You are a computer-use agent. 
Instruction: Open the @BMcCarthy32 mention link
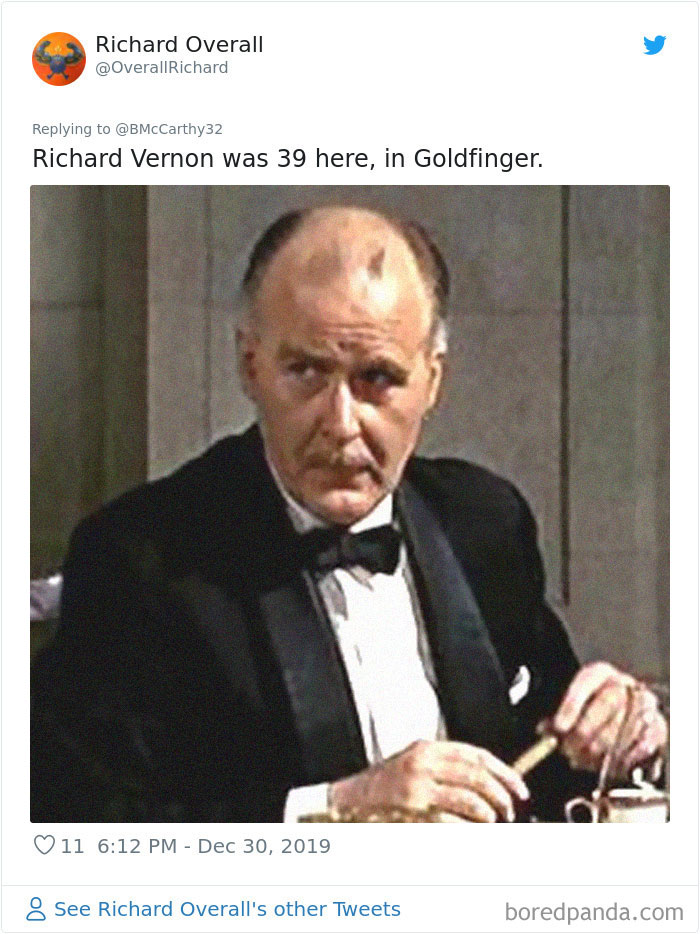point(171,129)
